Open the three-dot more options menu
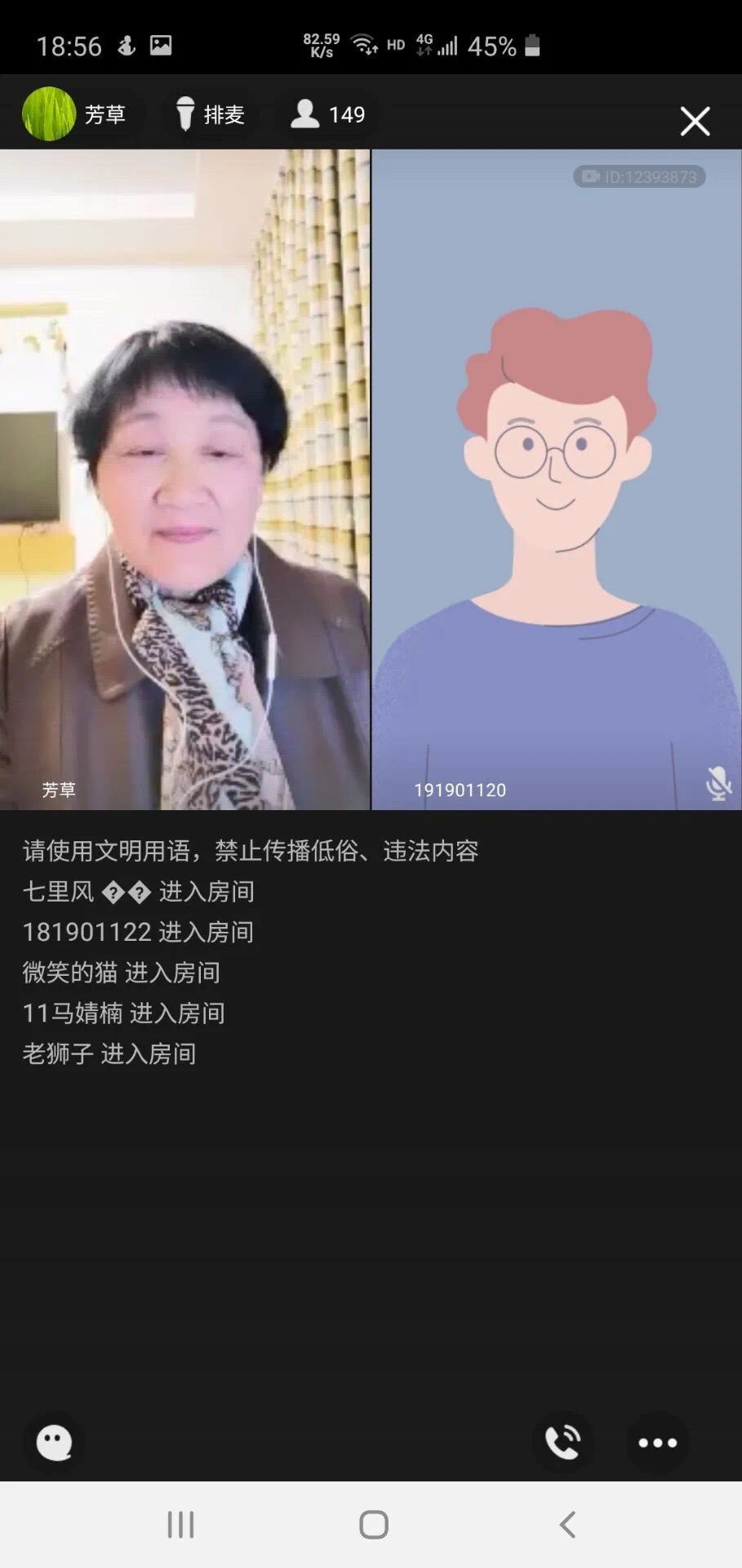Viewport: 742px width, 1568px height. pos(657,1442)
